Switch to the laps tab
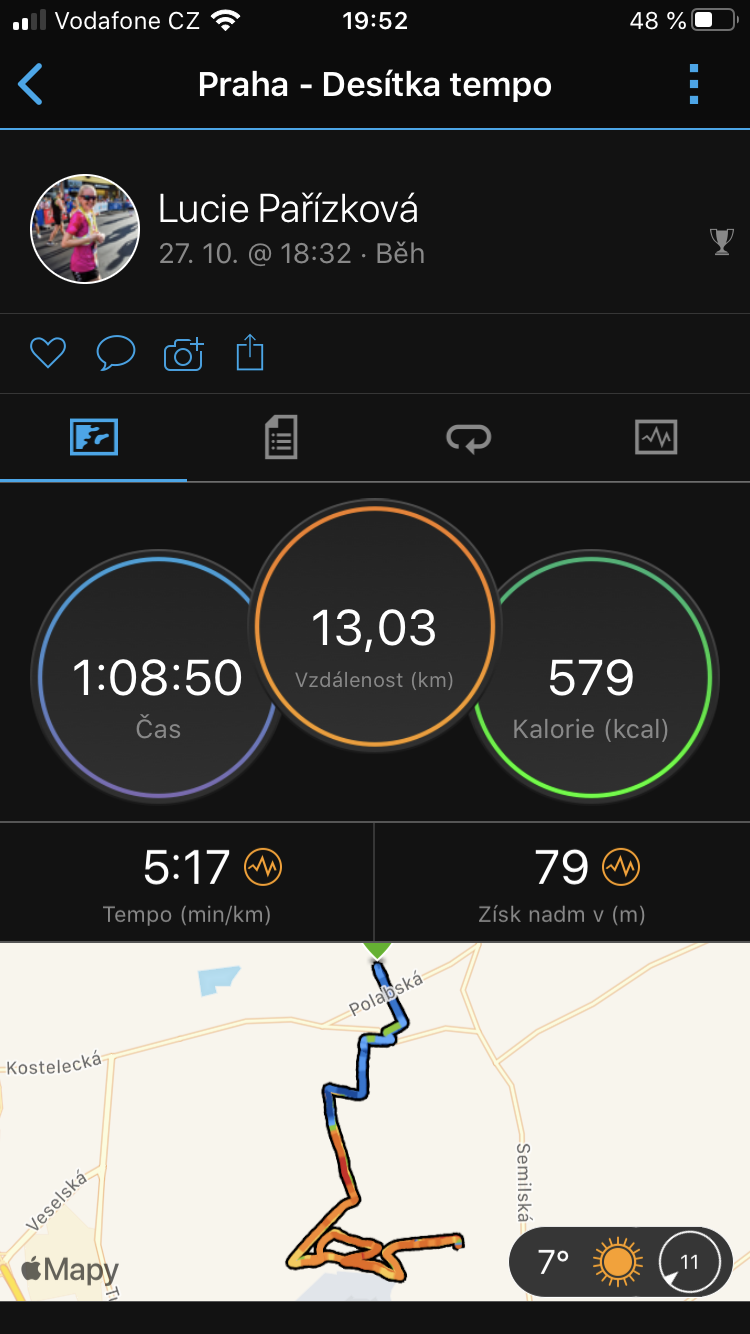 point(468,438)
